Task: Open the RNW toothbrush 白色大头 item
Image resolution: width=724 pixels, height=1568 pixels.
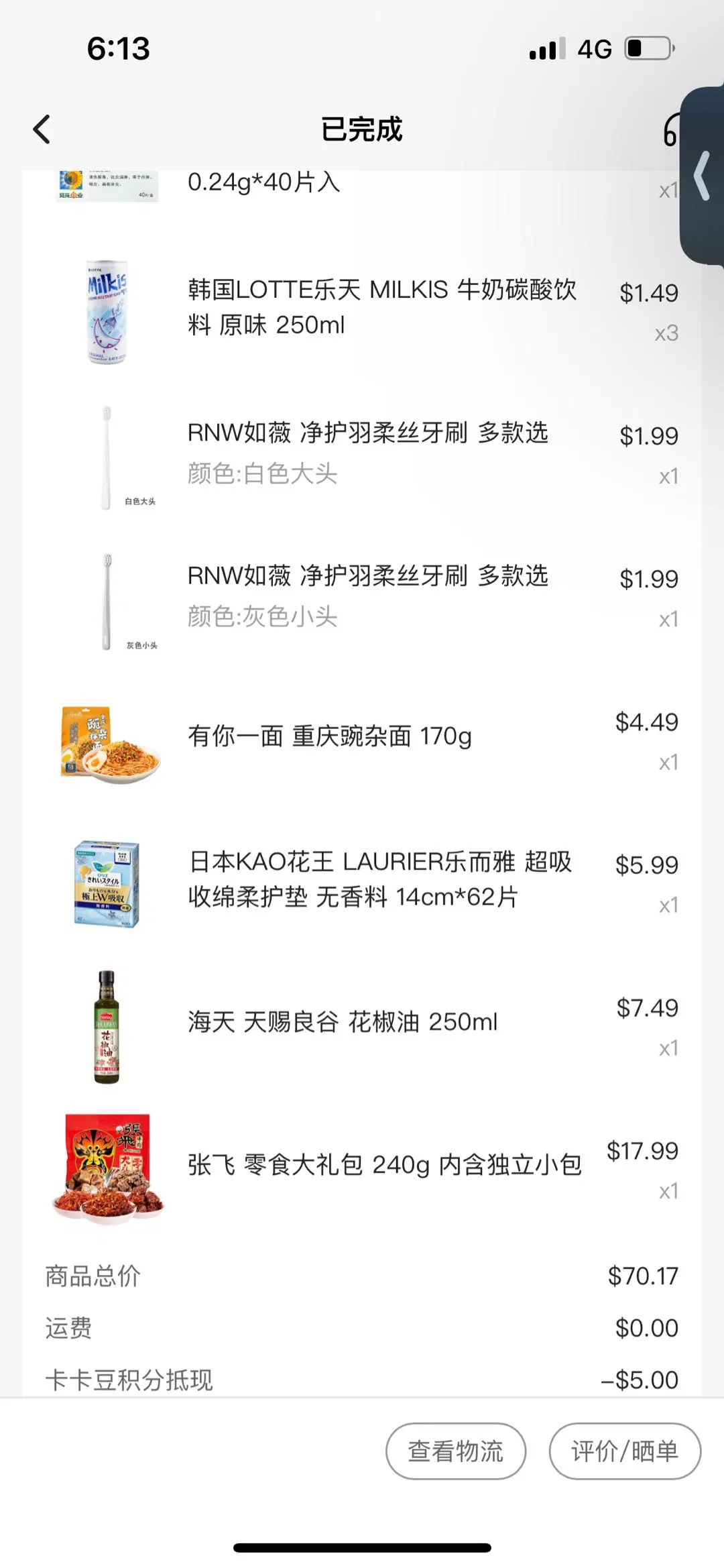Action: coord(367,453)
